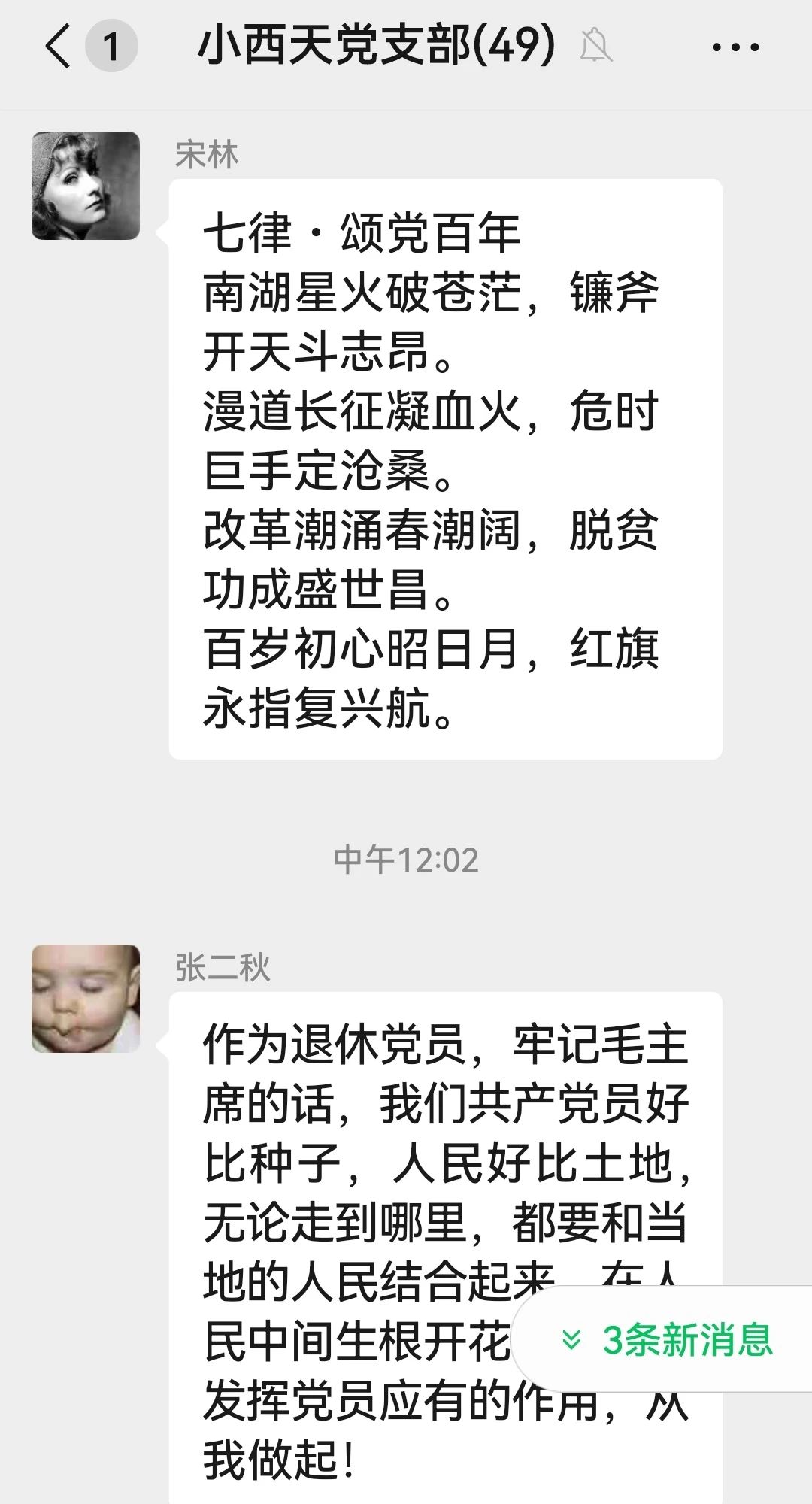Open 宋林's profile avatar
This screenshot has width=812, height=1504.
point(86,186)
